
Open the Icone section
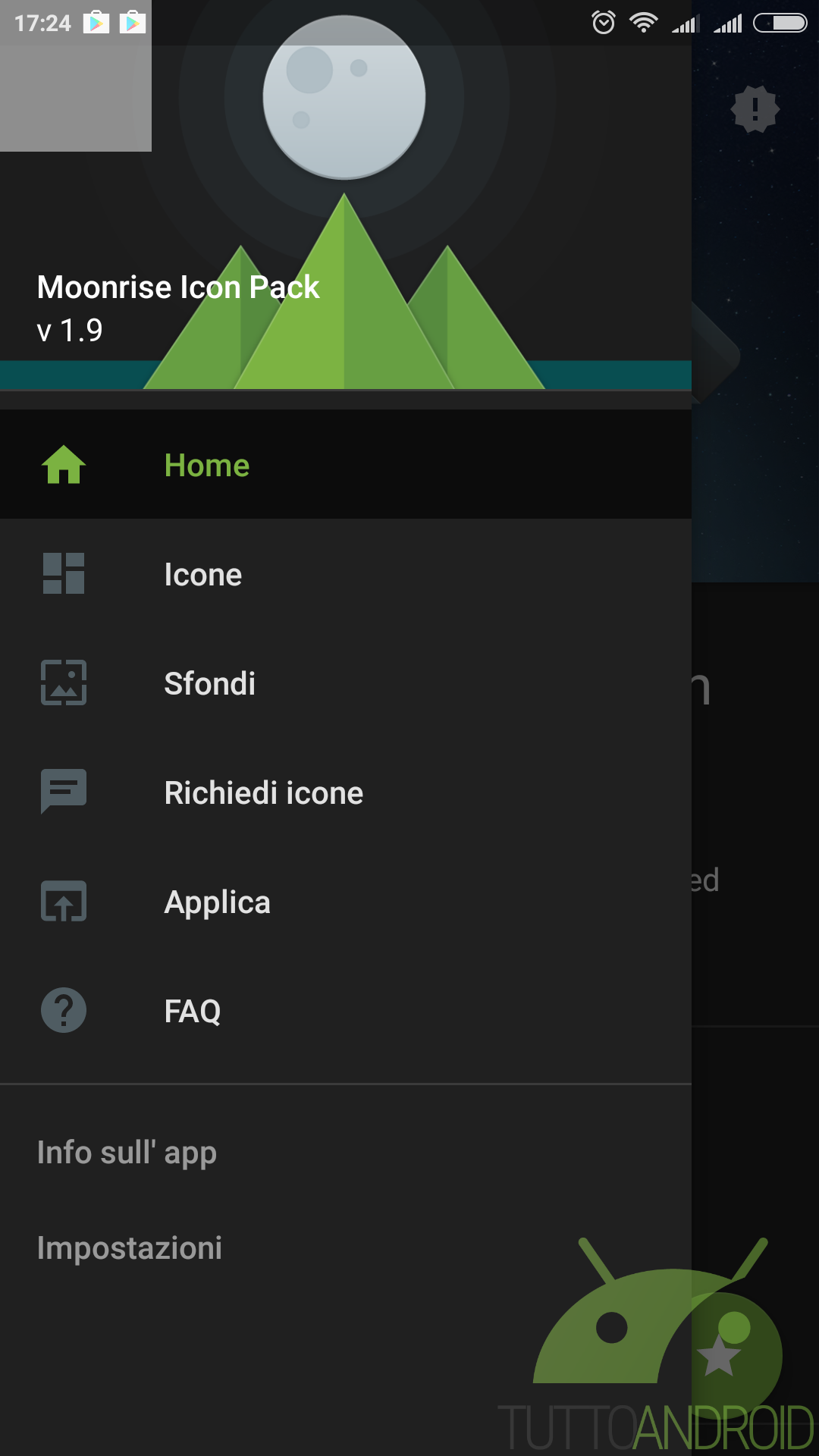(x=346, y=574)
